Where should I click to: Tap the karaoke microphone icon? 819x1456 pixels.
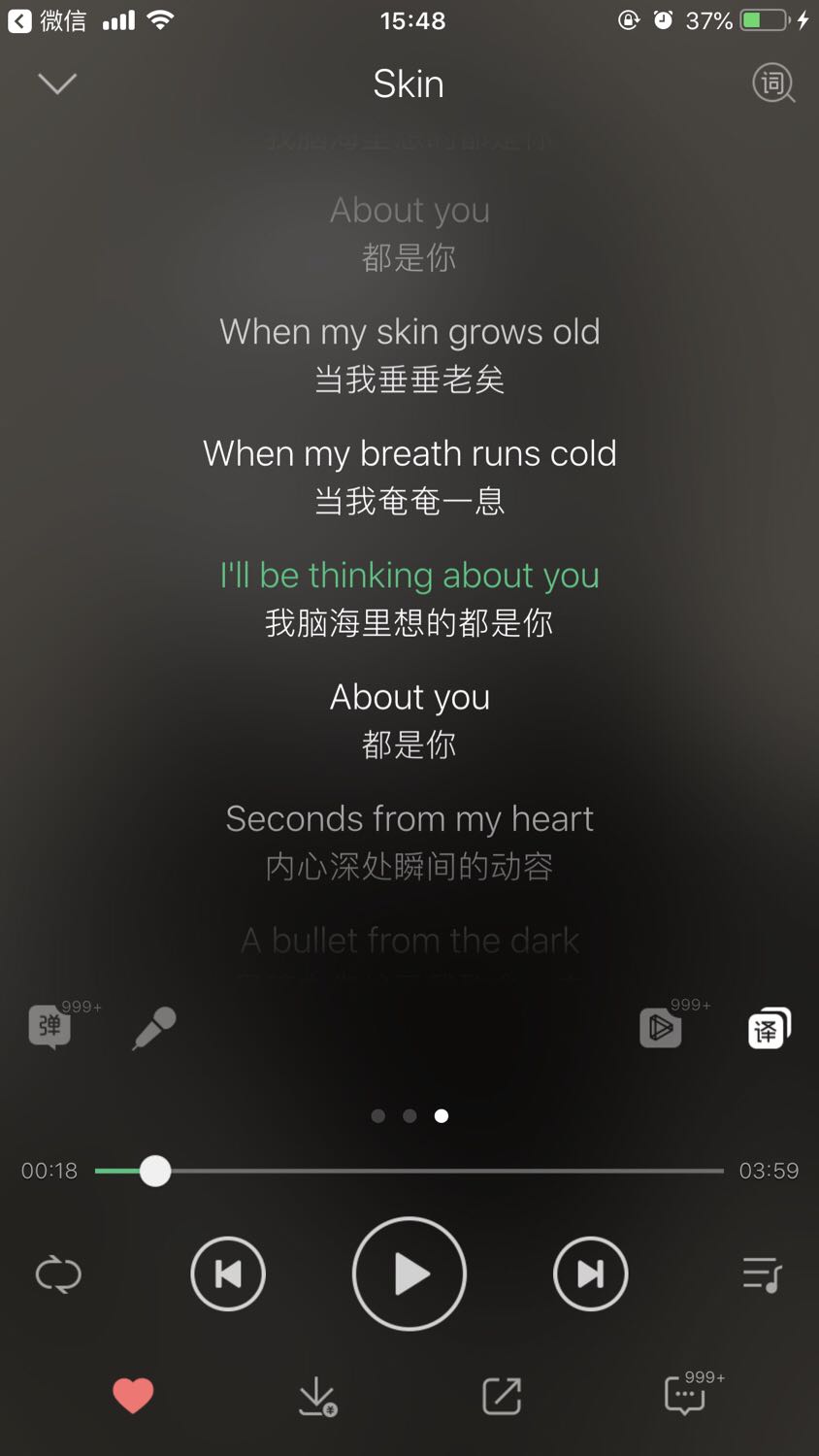pos(153,1028)
